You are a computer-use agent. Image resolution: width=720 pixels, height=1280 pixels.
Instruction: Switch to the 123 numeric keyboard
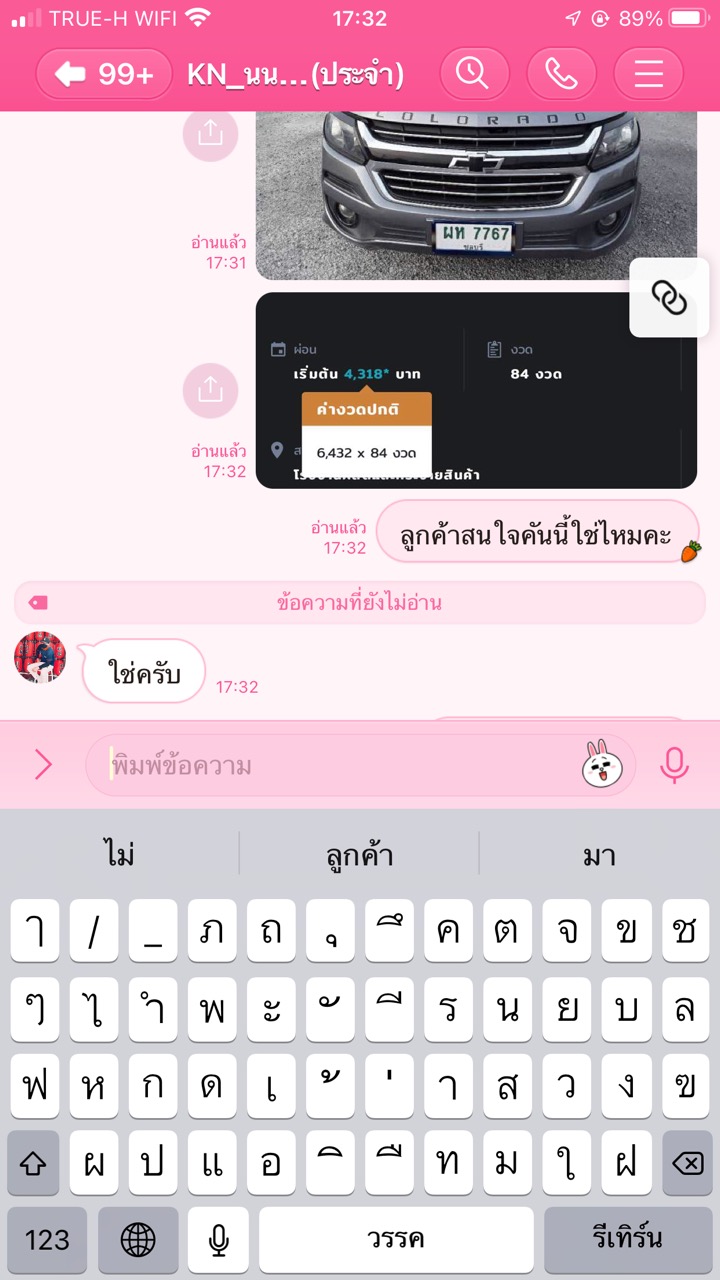[47, 1240]
